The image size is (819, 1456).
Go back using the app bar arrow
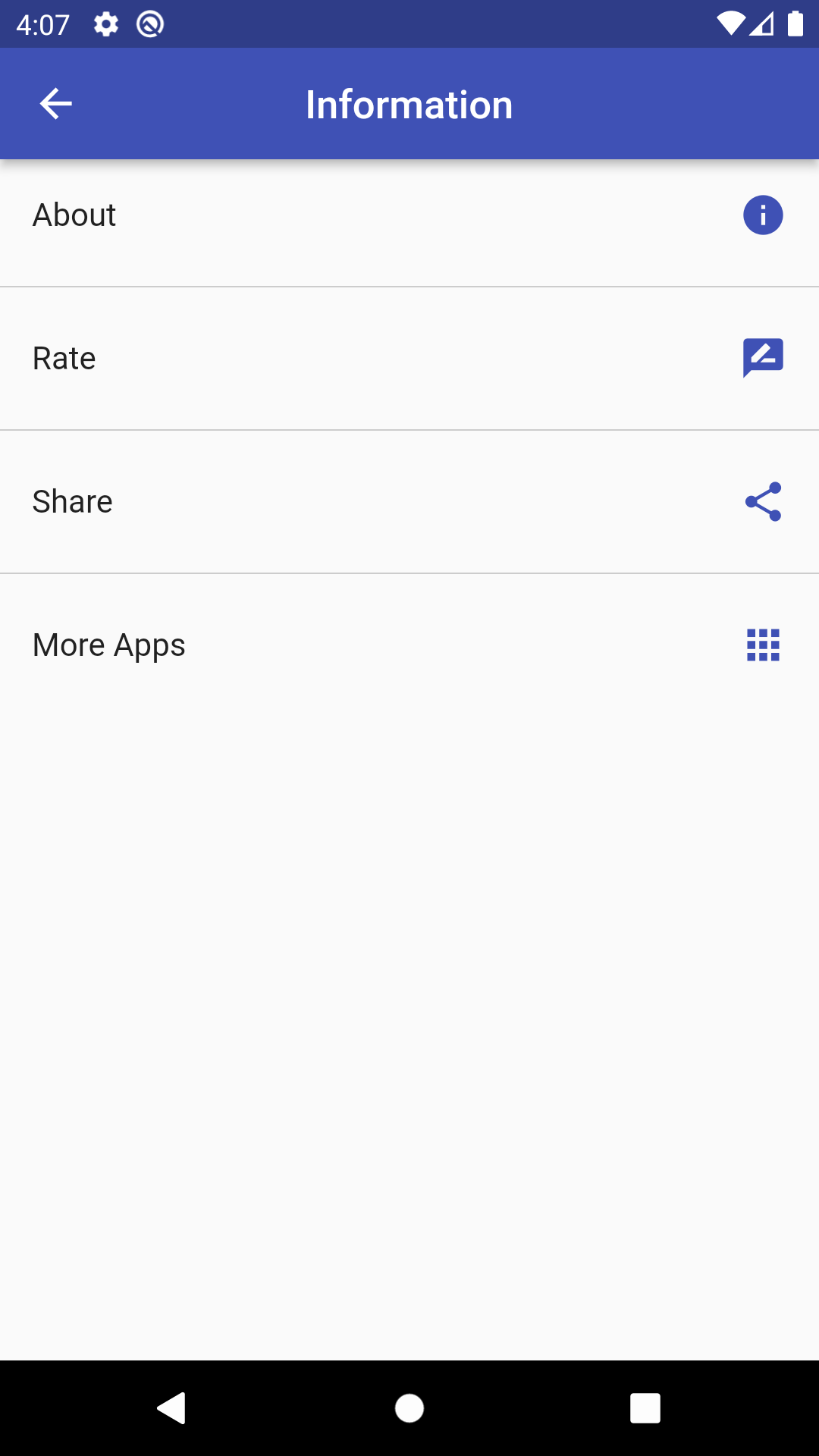click(55, 104)
